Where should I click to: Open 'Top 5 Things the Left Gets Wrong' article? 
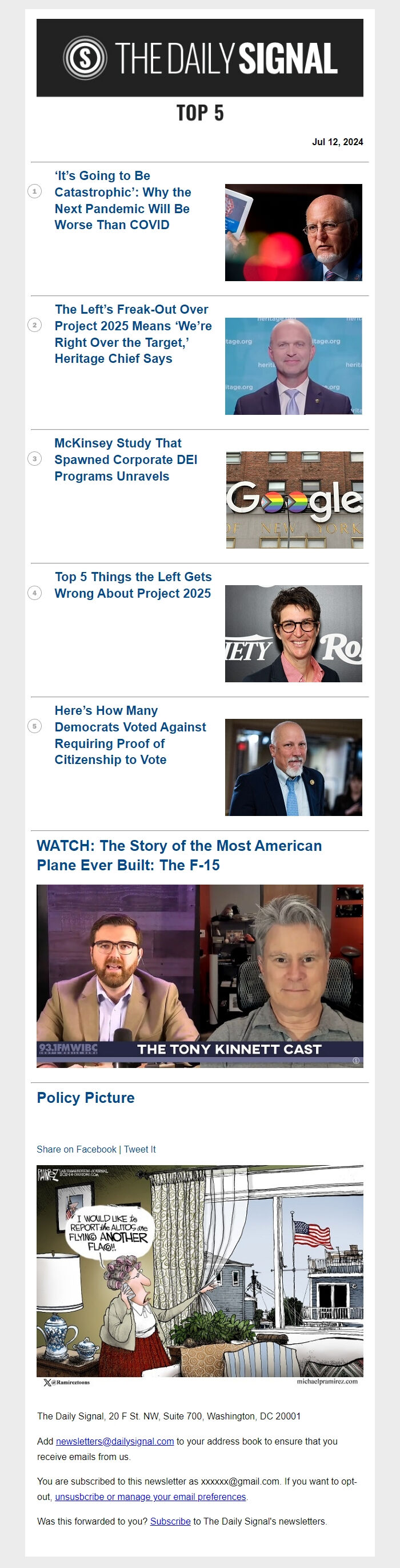[x=133, y=585]
